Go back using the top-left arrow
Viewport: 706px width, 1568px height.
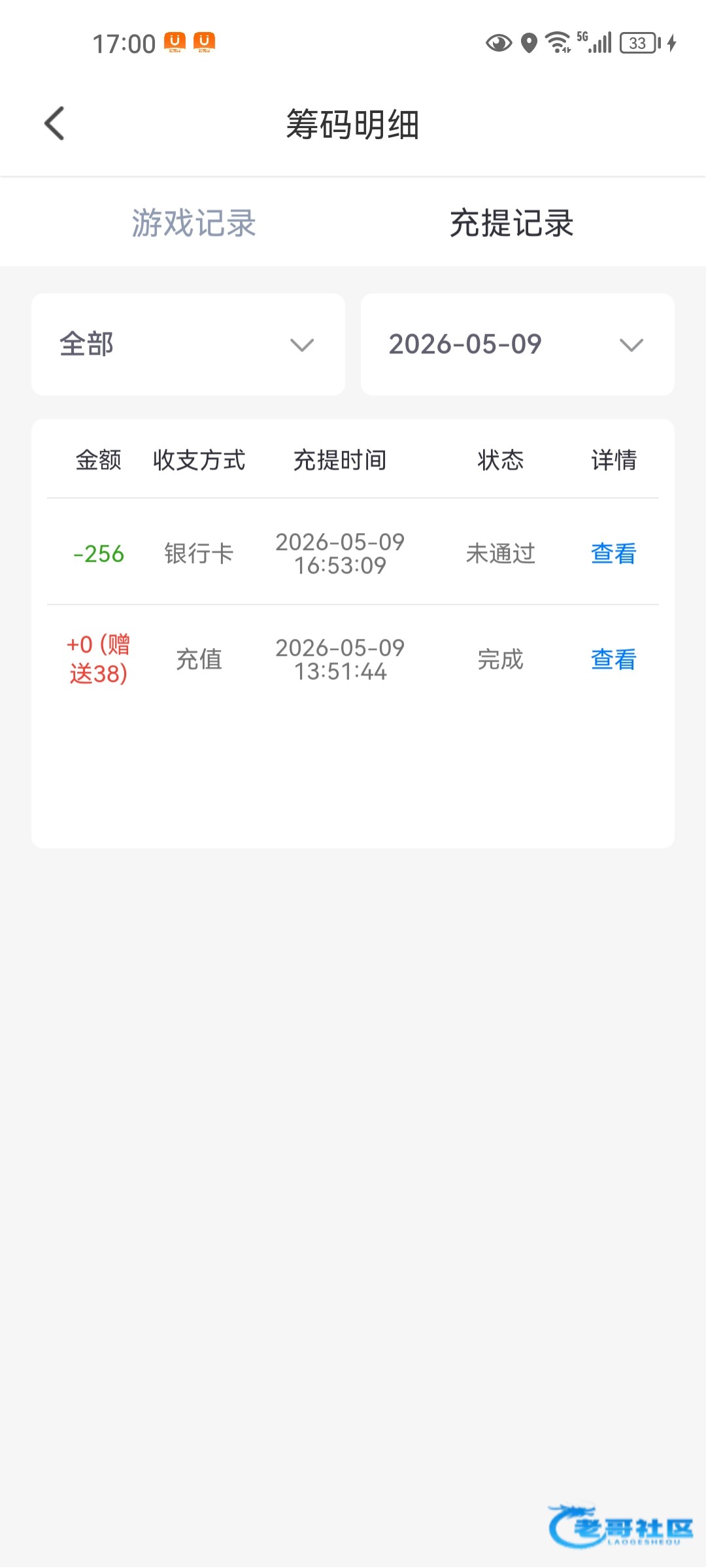[55, 123]
